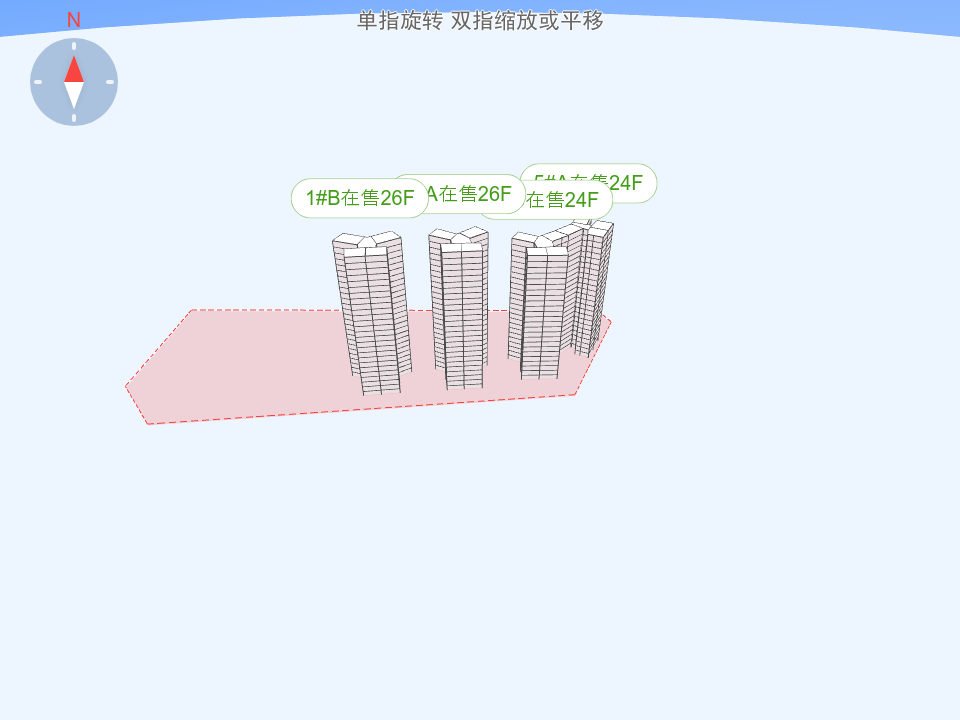Tap the compass to reset north orientation
960x720 pixels.
[x=74, y=82]
